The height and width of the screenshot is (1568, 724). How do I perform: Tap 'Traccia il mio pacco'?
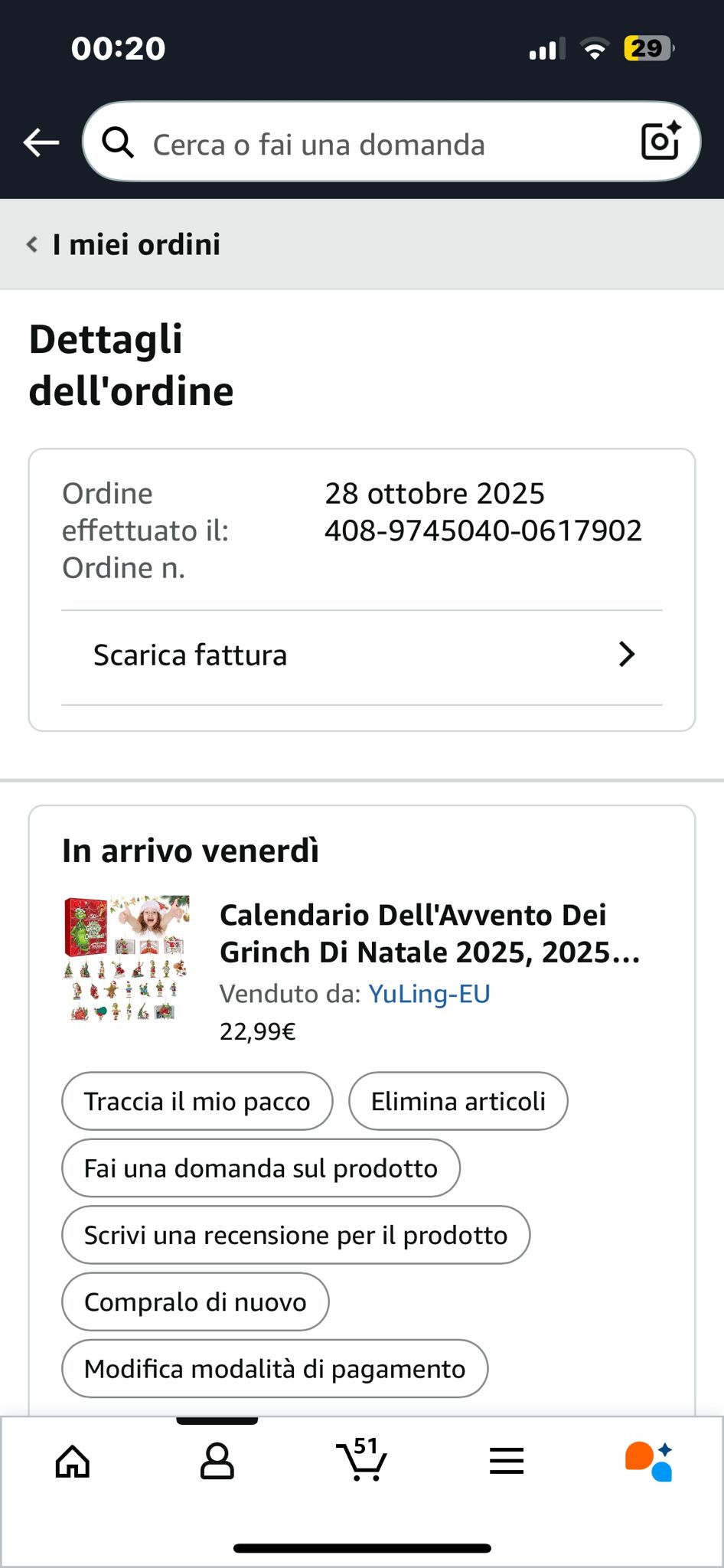pos(197,1101)
